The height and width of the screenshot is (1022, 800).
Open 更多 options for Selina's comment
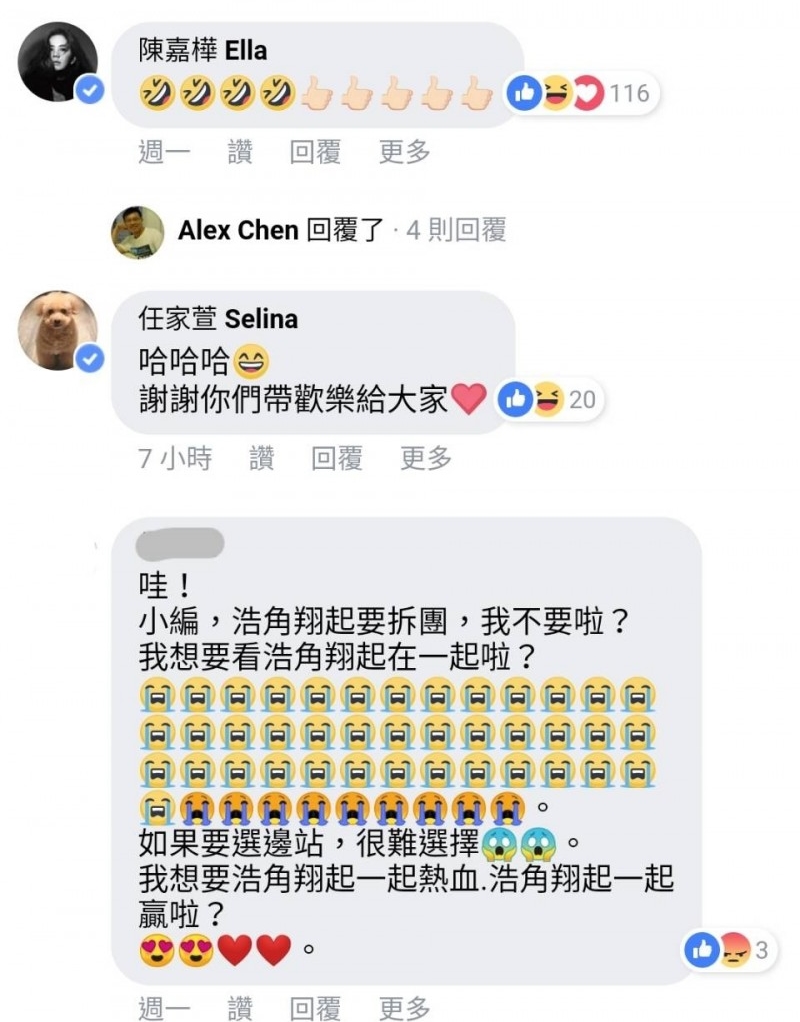pyautogui.click(x=425, y=459)
